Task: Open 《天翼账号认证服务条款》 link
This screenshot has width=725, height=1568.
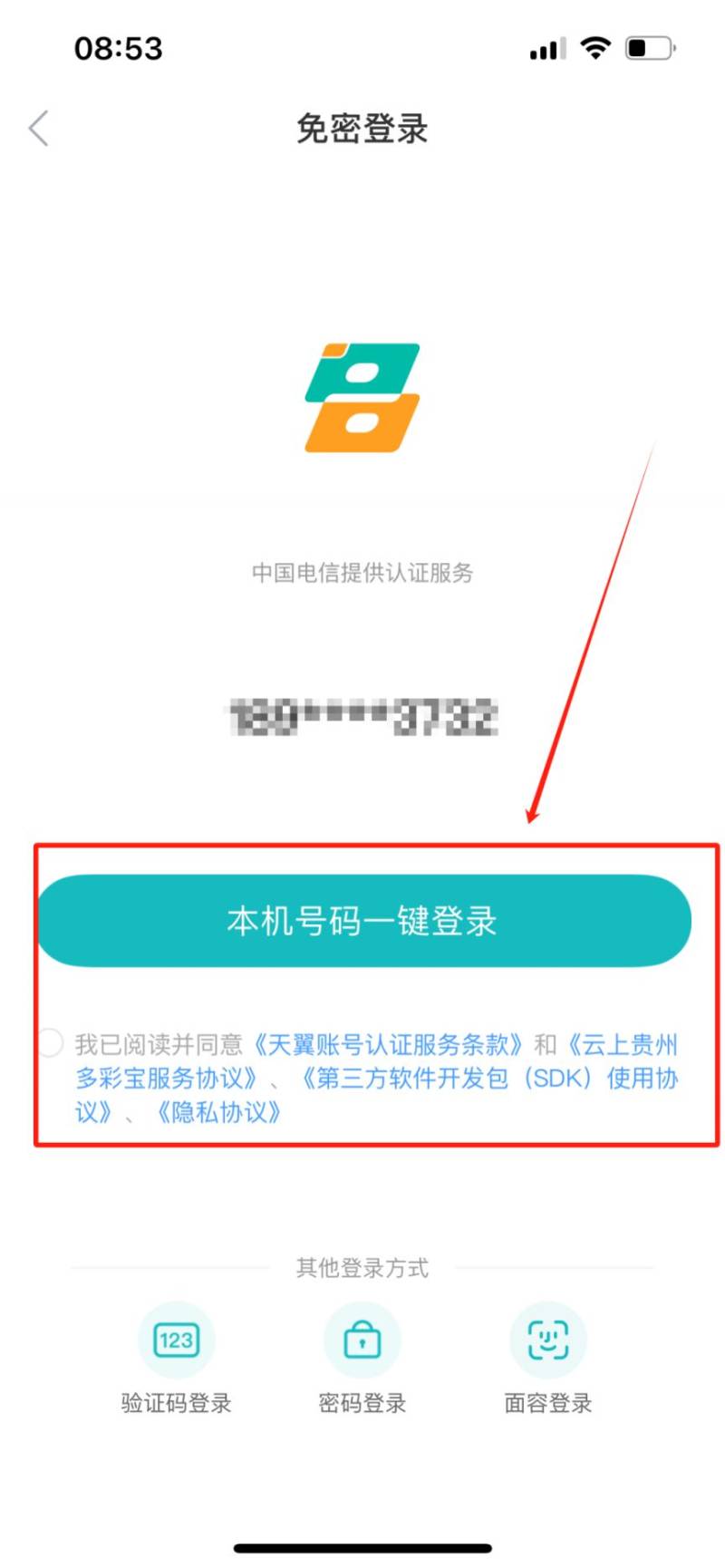Action: [x=387, y=1045]
